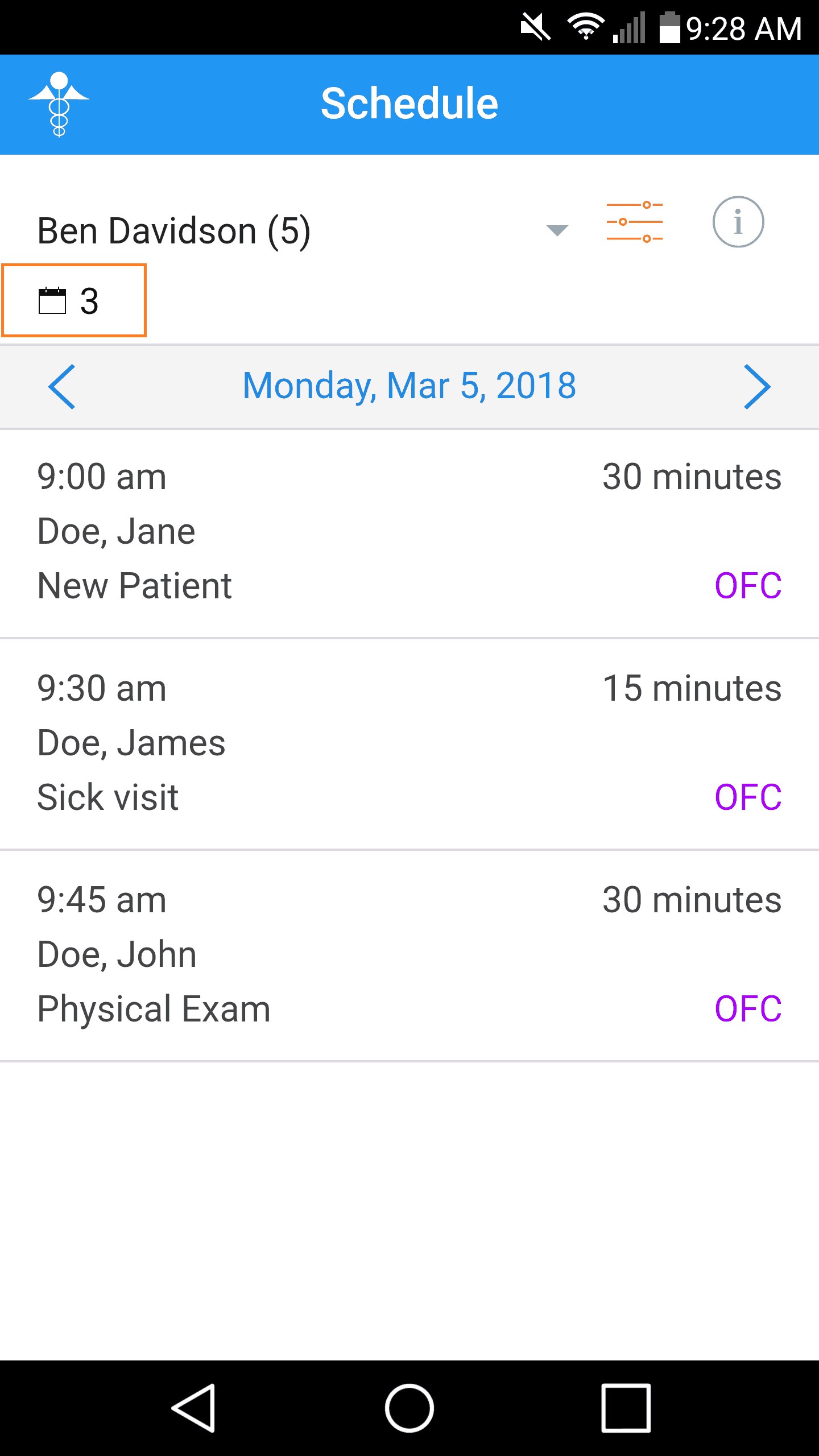
Task: Go to the next day
Action: click(x=757, y=387)
